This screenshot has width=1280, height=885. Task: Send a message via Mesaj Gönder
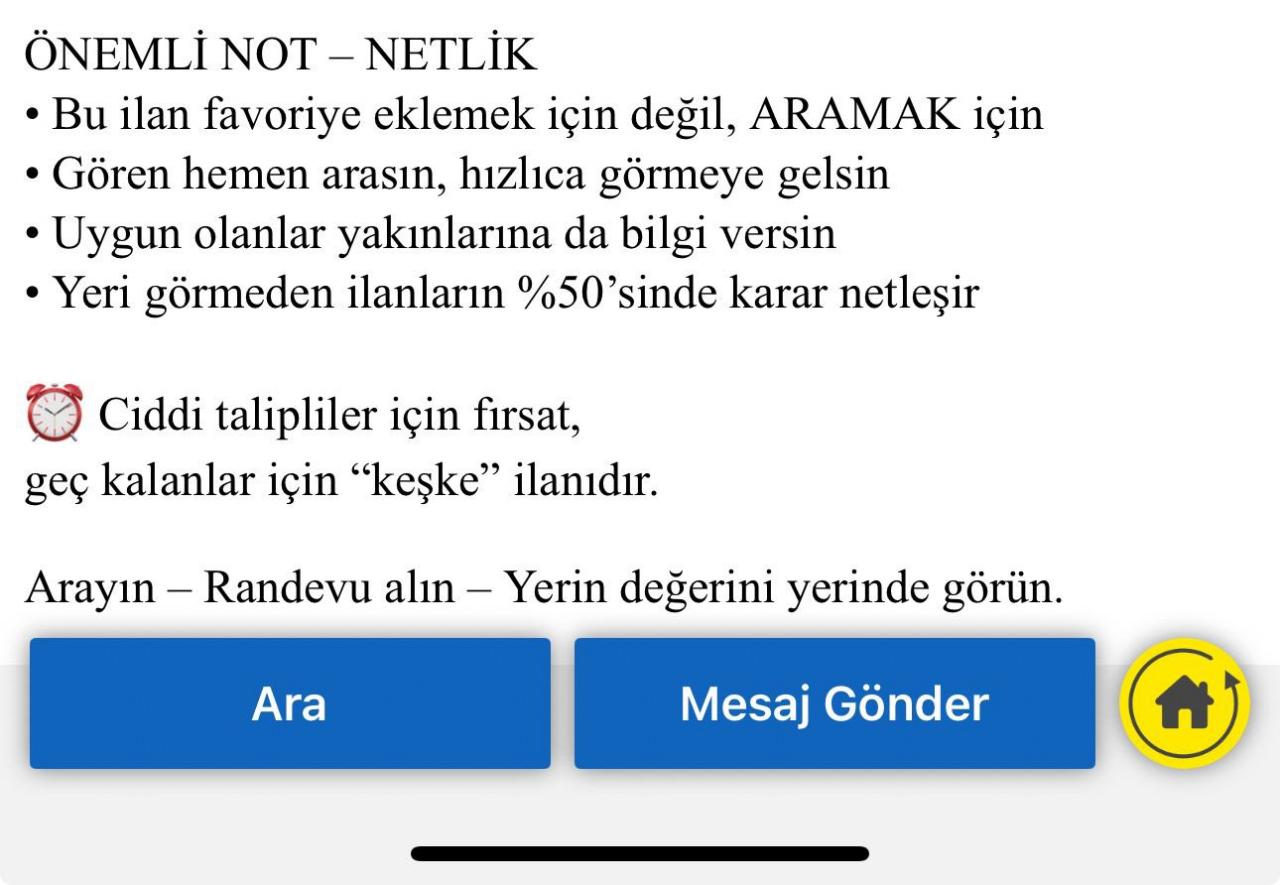point(834,703)
